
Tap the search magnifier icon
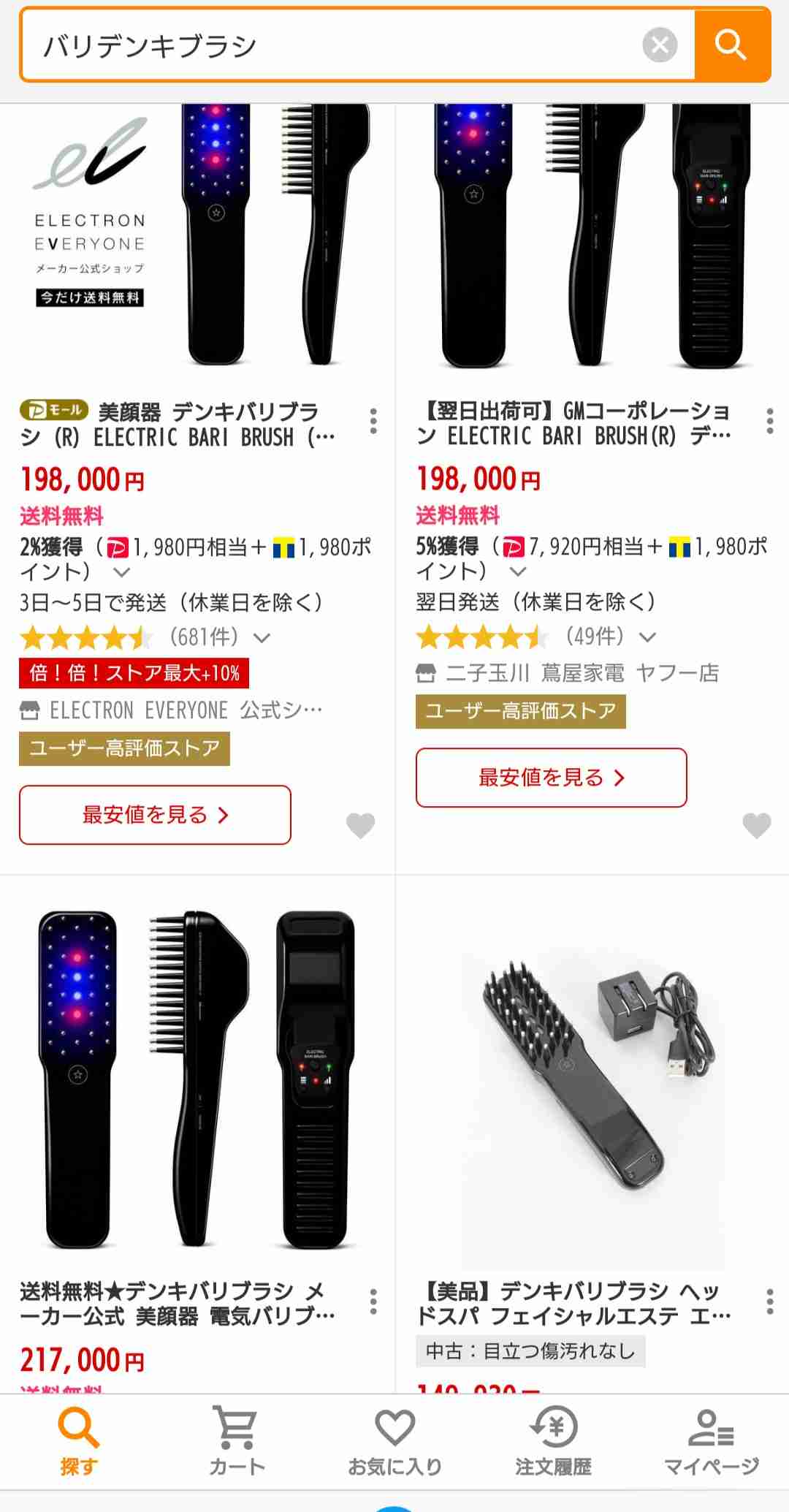point(730,45)
